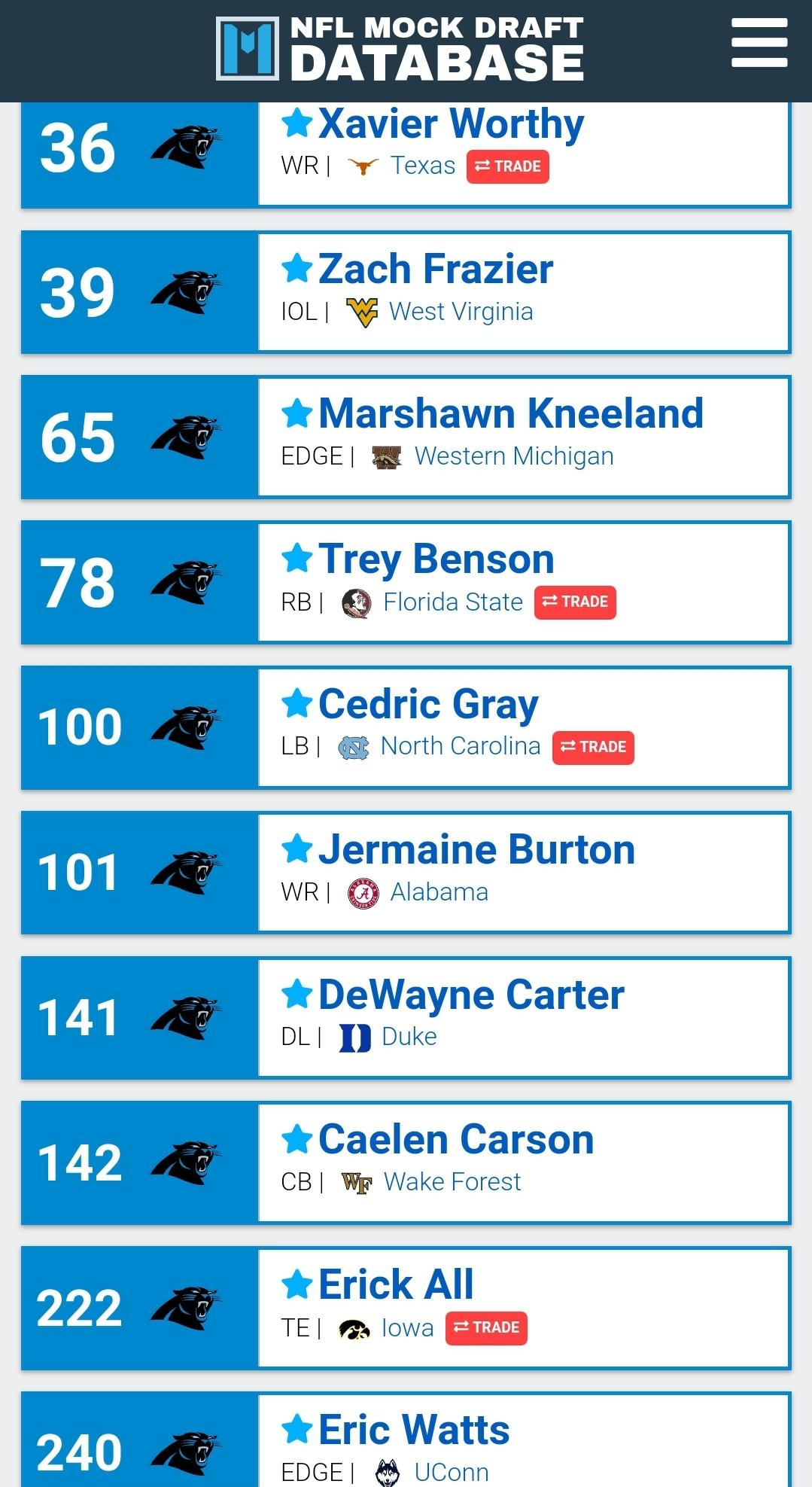Open DeWayne Carter's player page
This screenshot has height=1487, width=812.
(x=471, y=995)
